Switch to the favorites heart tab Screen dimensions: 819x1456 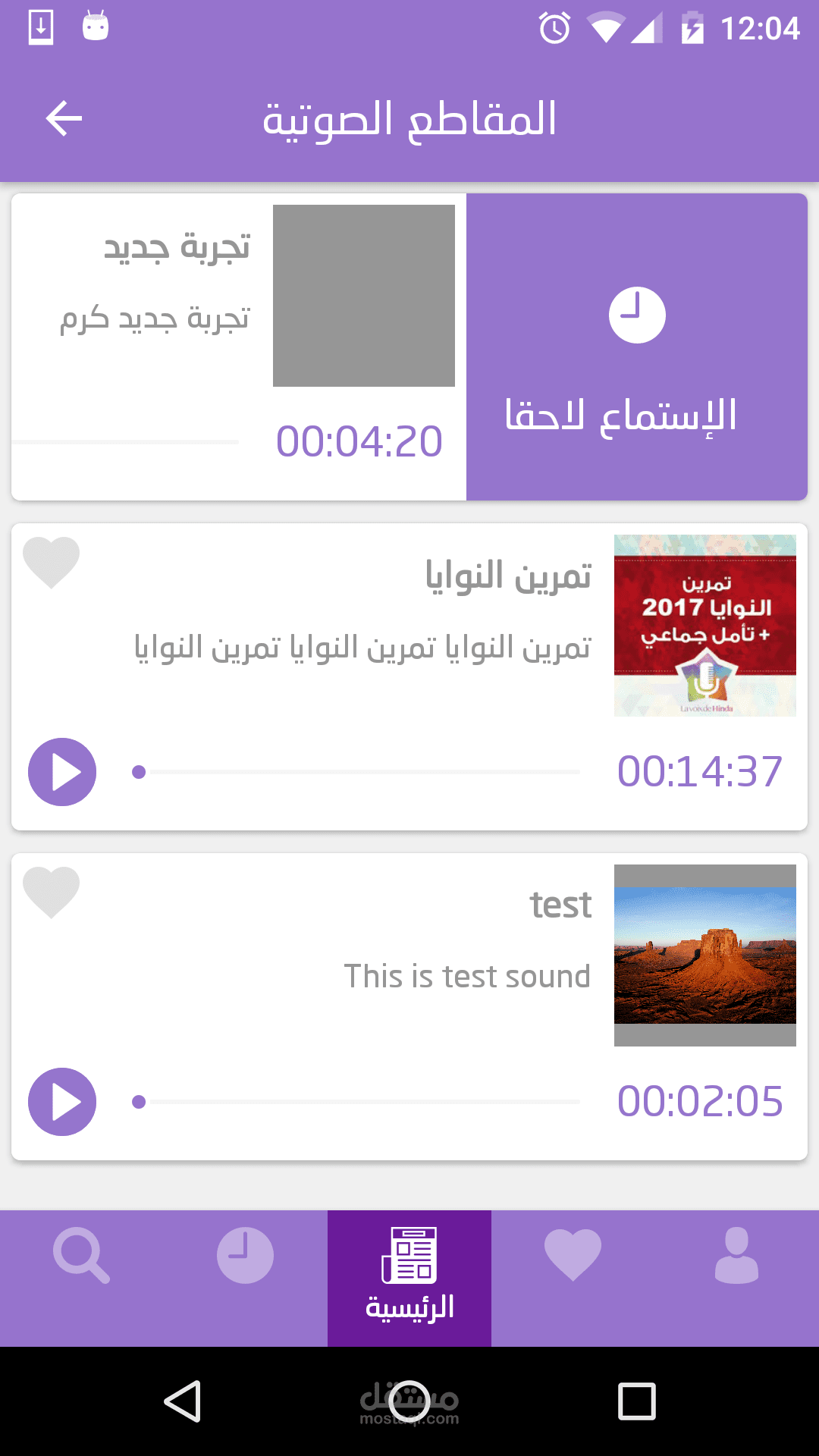[x=573, y=1257]
